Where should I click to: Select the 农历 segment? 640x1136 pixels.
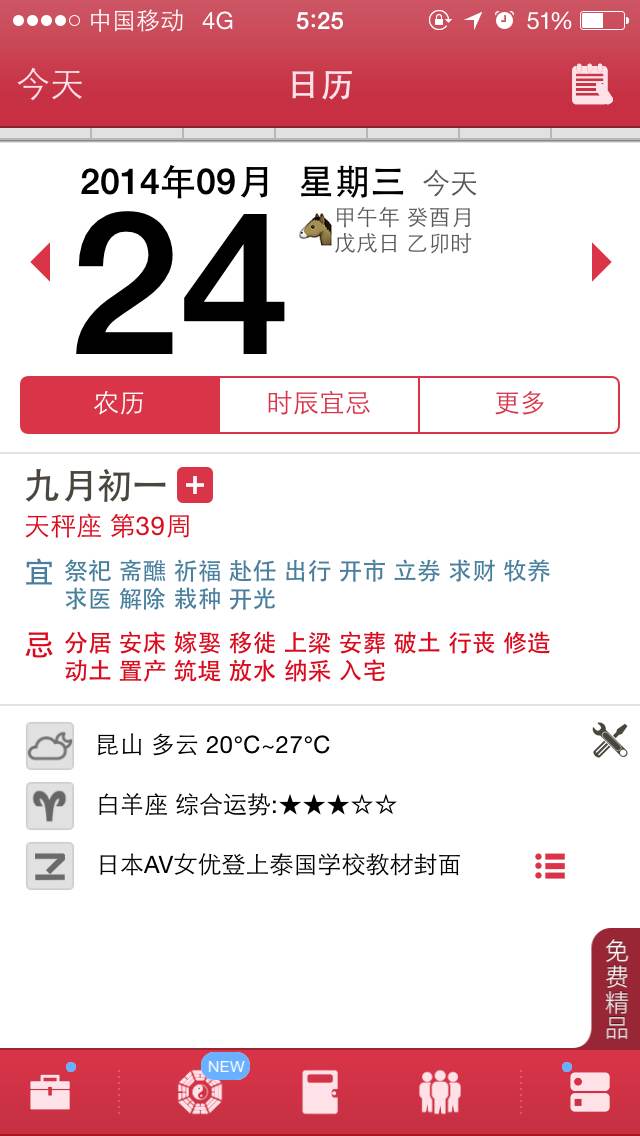120,404
